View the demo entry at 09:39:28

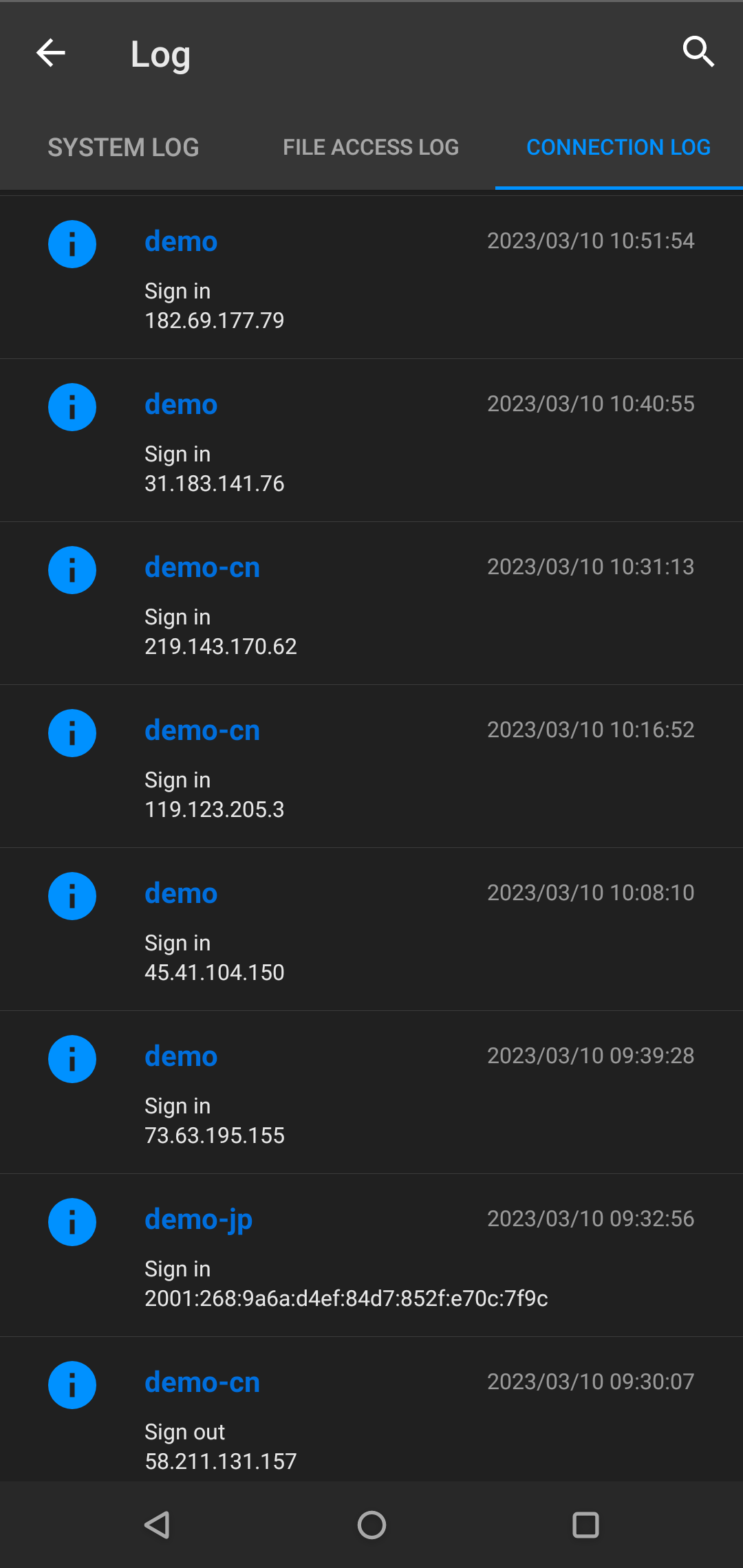371,1093
